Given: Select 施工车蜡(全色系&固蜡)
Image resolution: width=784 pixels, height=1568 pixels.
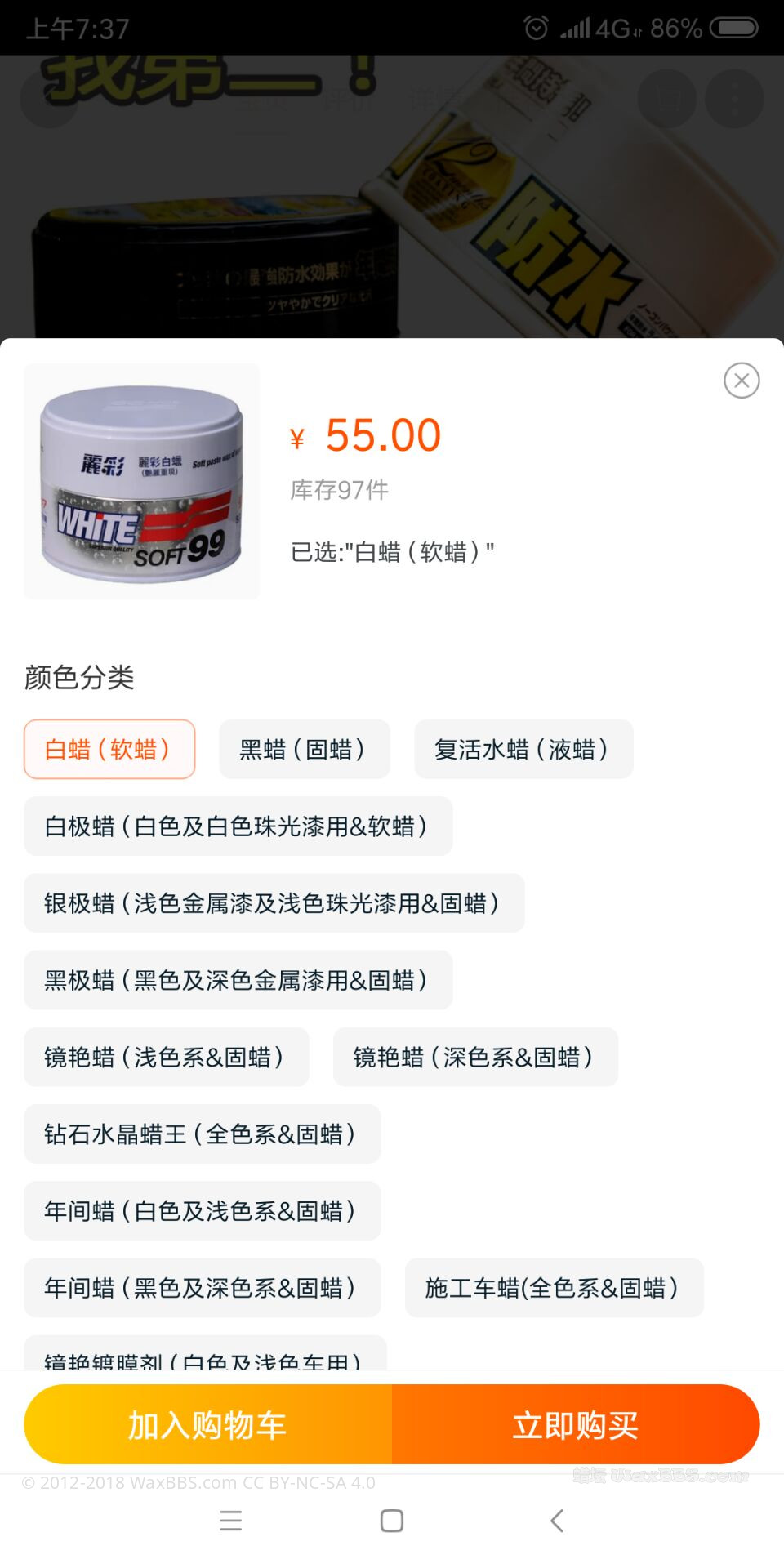Looking at the screenshot, I should point(554,1288).
